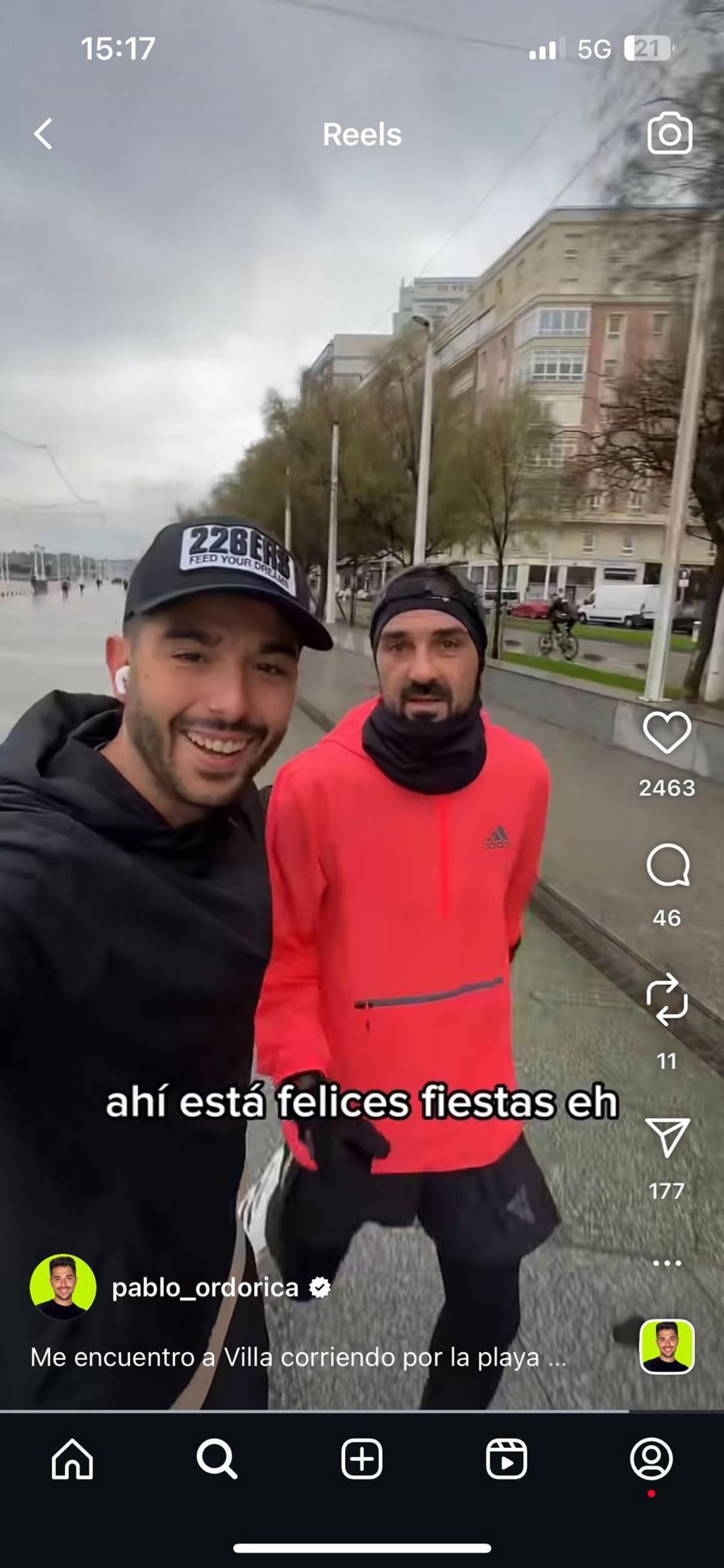This screenshot has width=724, height=1568.
Task: Go back from Reels
Action: click(43, 134)
